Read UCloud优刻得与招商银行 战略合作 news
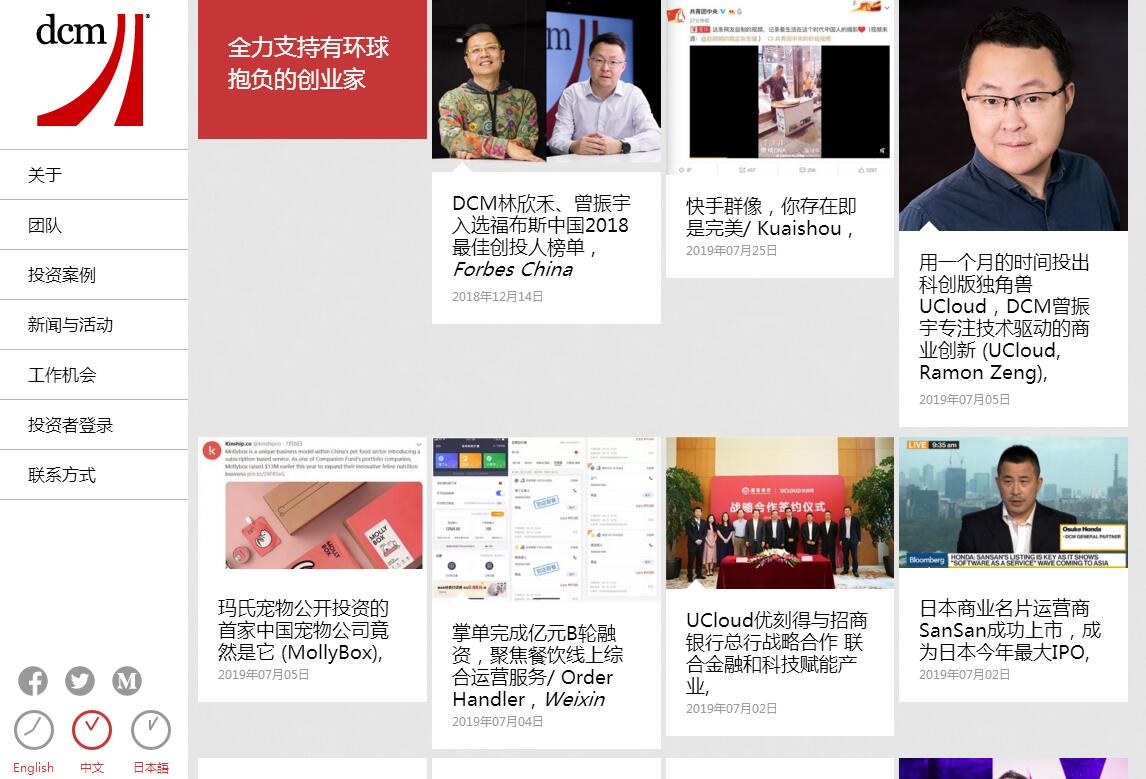Screen dimensions: 1146x779 tap(776, 652)
